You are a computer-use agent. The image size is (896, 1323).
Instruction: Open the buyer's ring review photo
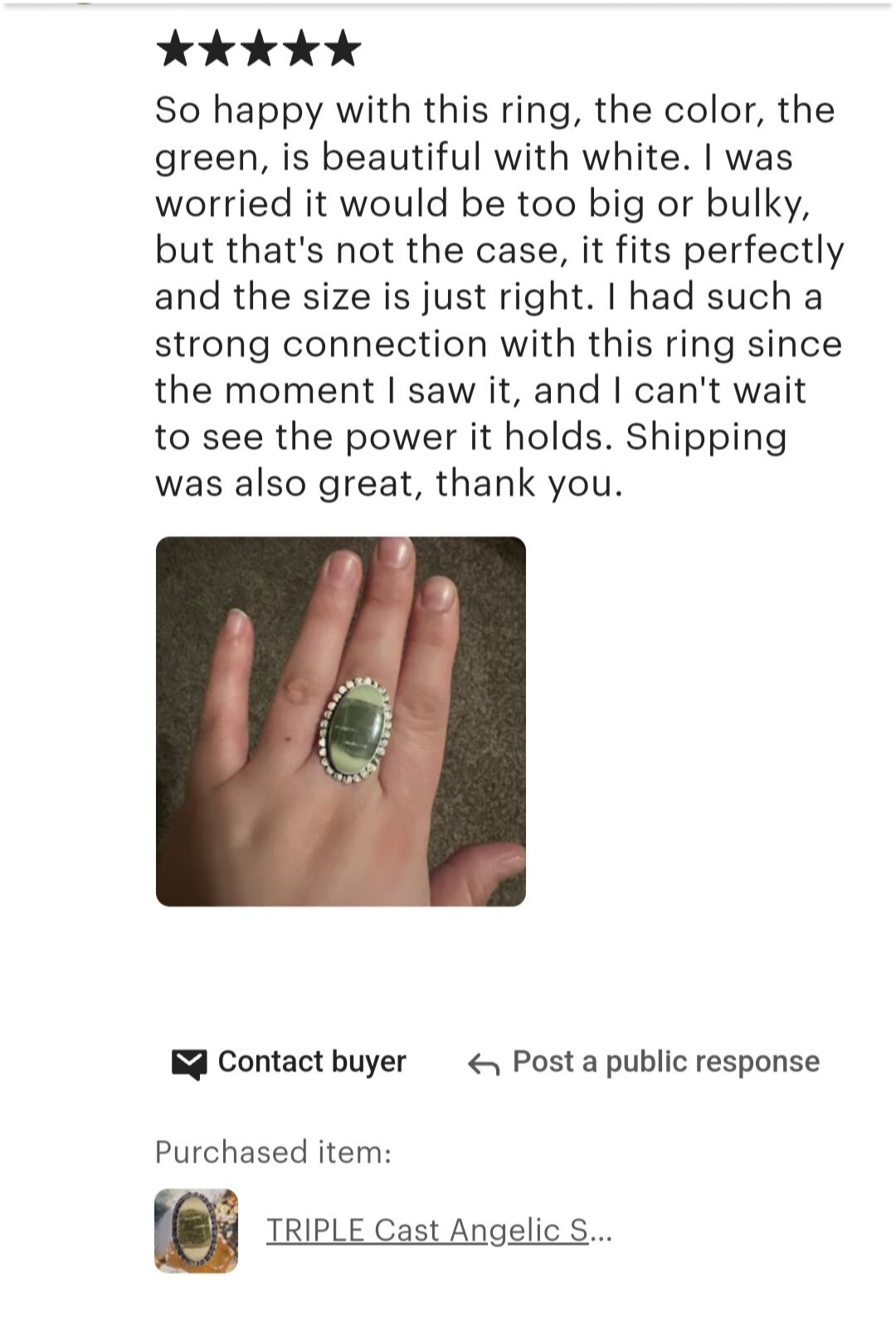340,721
